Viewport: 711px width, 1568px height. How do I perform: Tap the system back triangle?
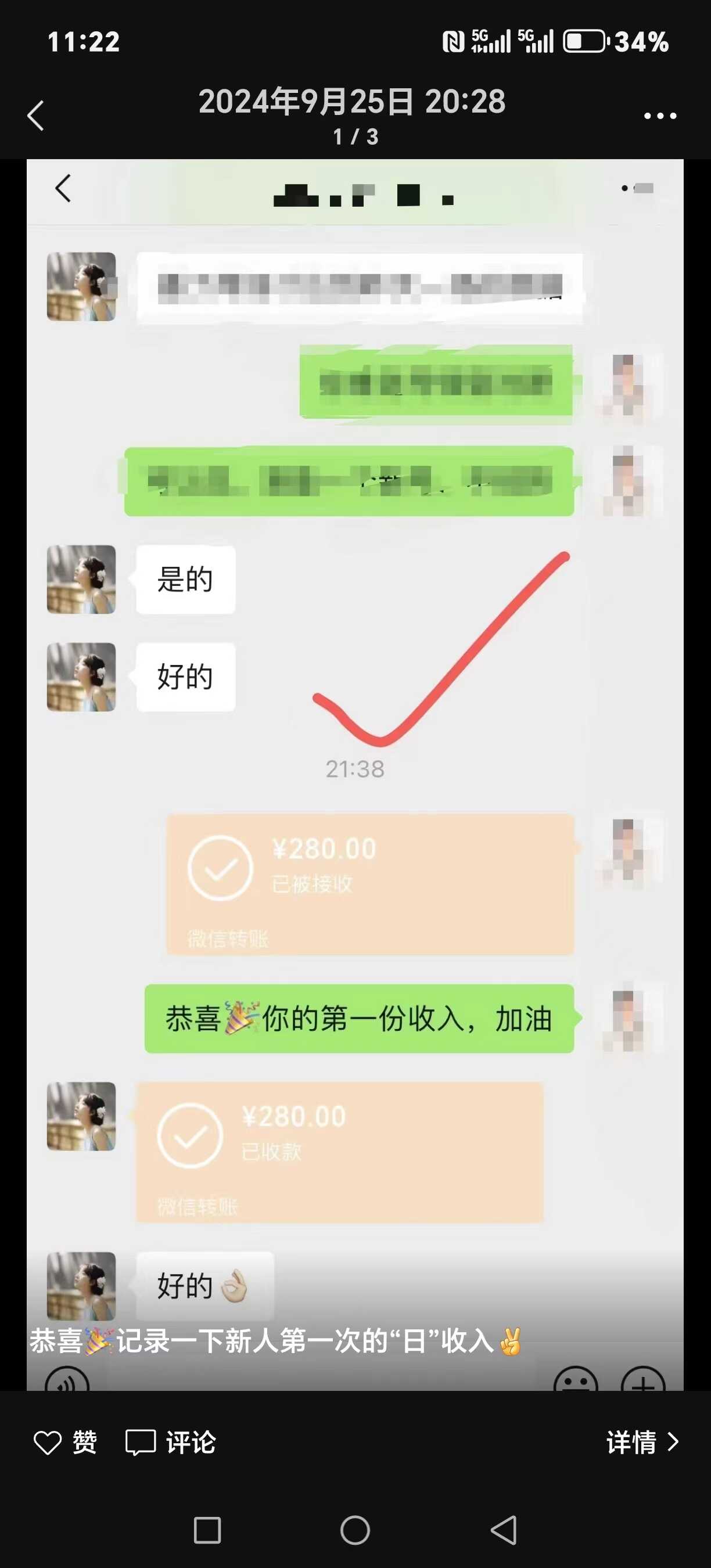[504, 1530]
